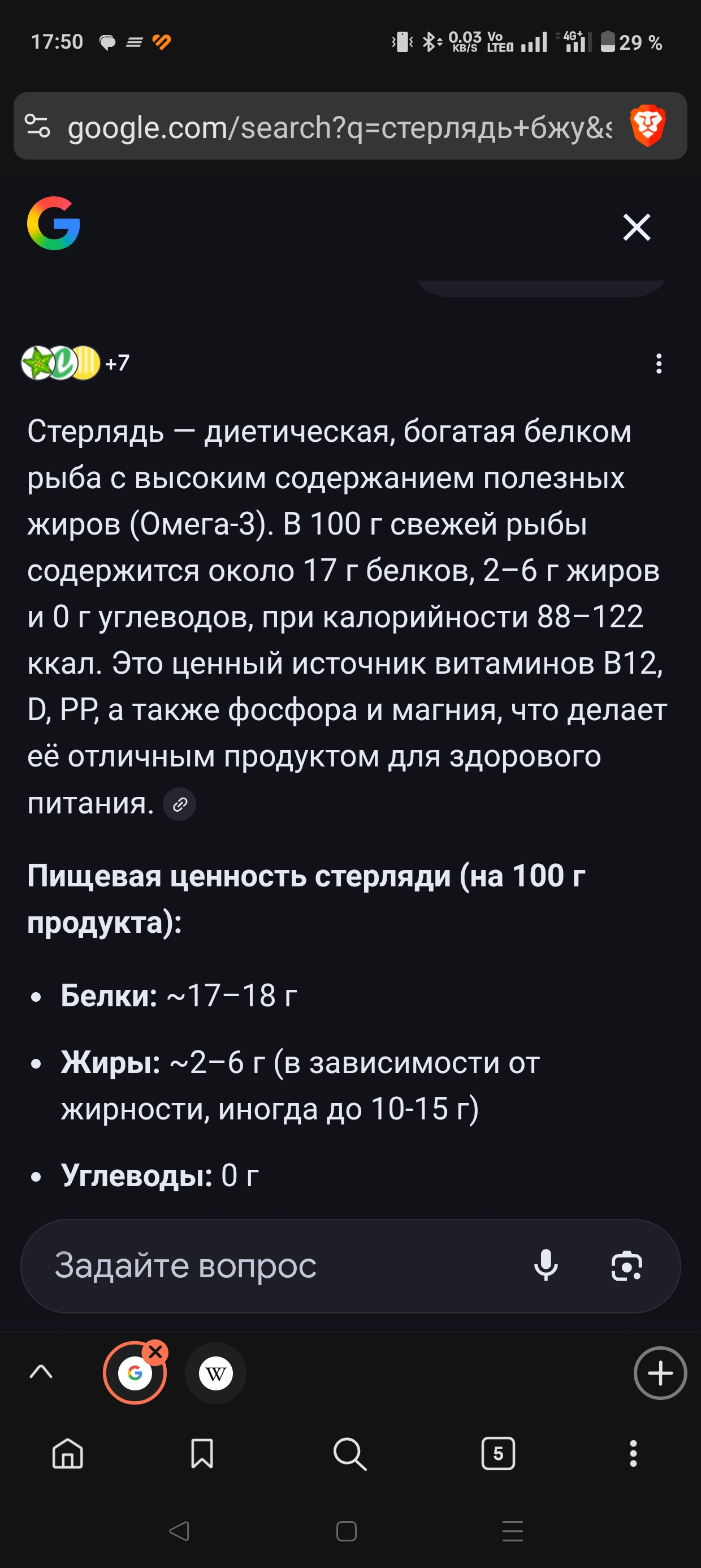This screenshot has height=1568, width=701.
Task: Tap the system back button
Action: coord(179,1531)
